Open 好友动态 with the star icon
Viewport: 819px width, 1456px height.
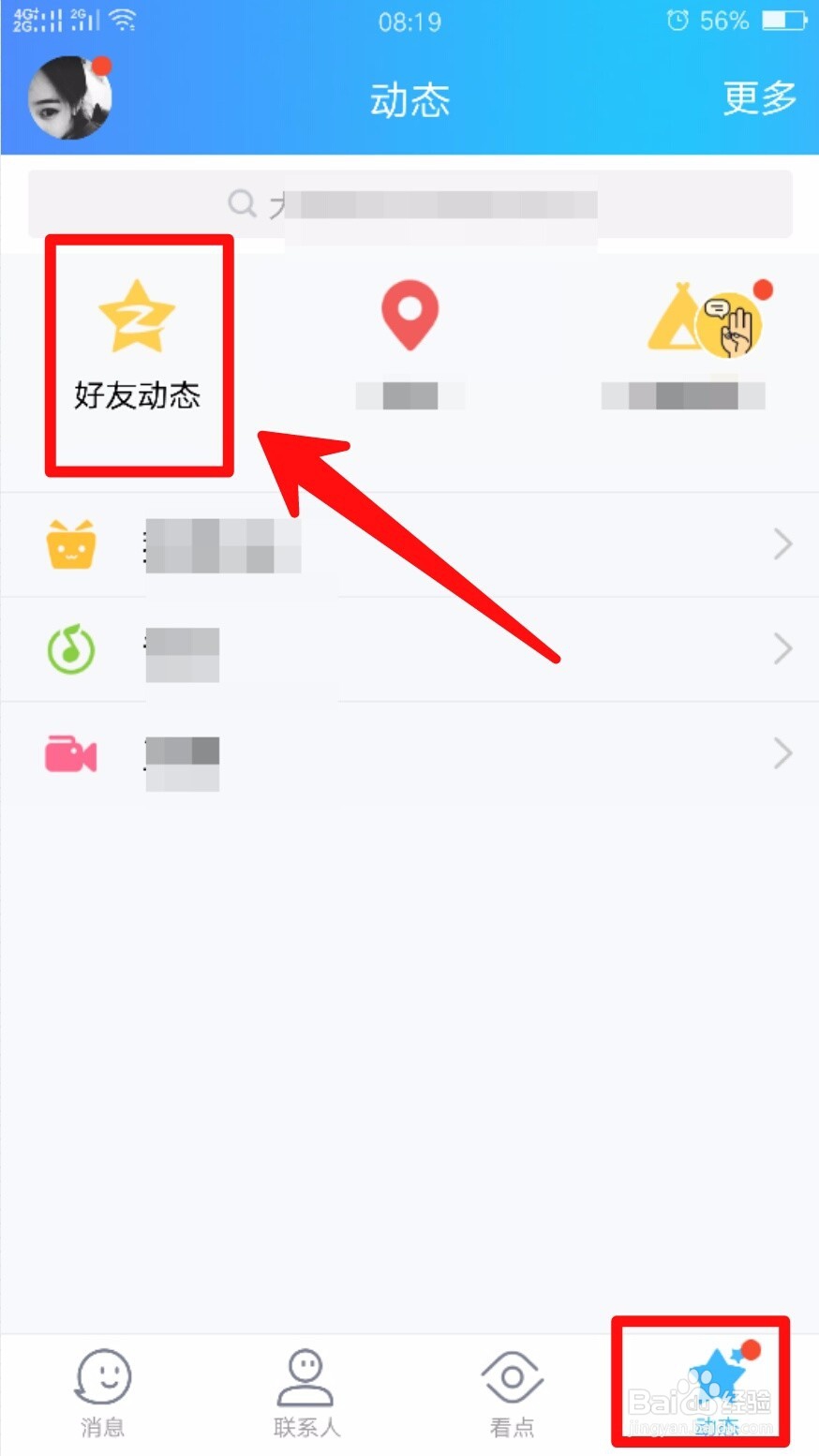coord(138,349)
